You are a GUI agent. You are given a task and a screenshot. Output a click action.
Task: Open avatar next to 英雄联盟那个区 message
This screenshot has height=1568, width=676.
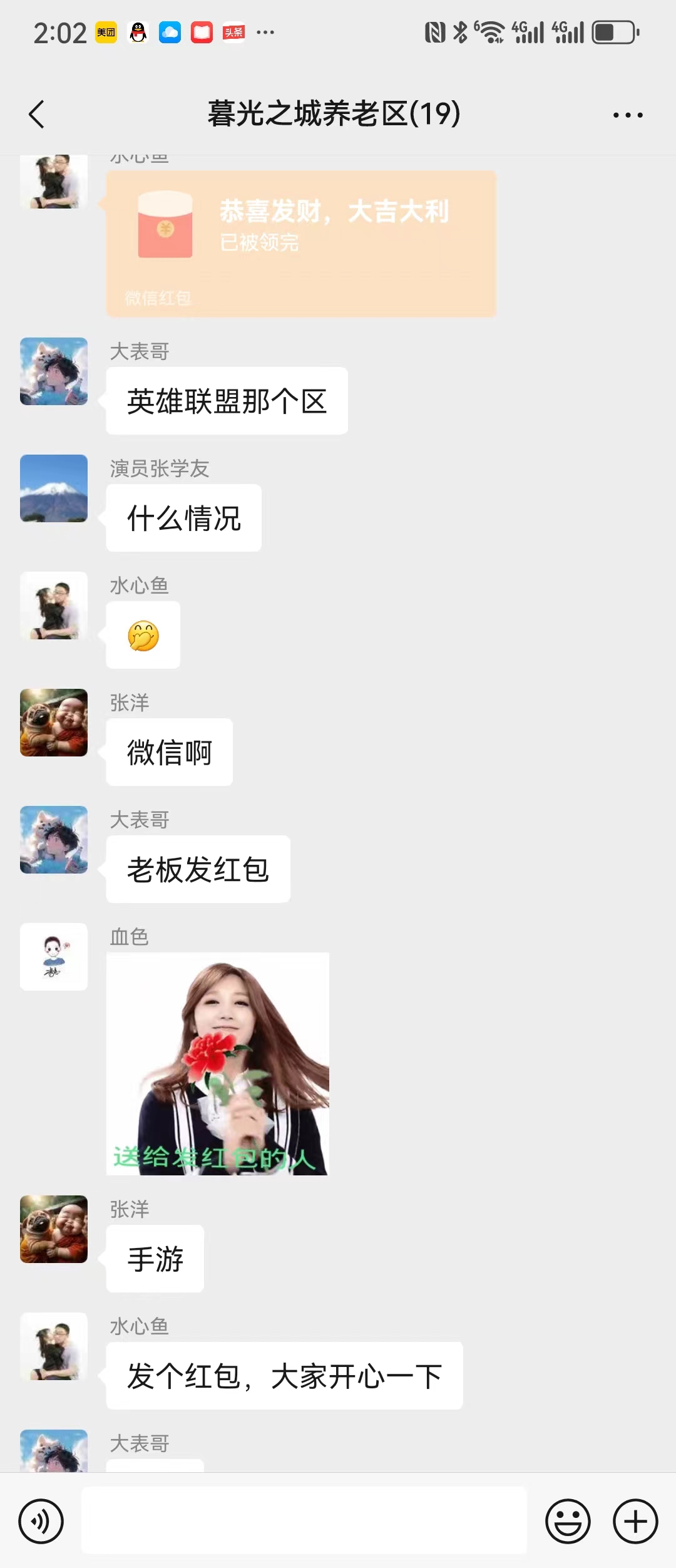point(54,371)
